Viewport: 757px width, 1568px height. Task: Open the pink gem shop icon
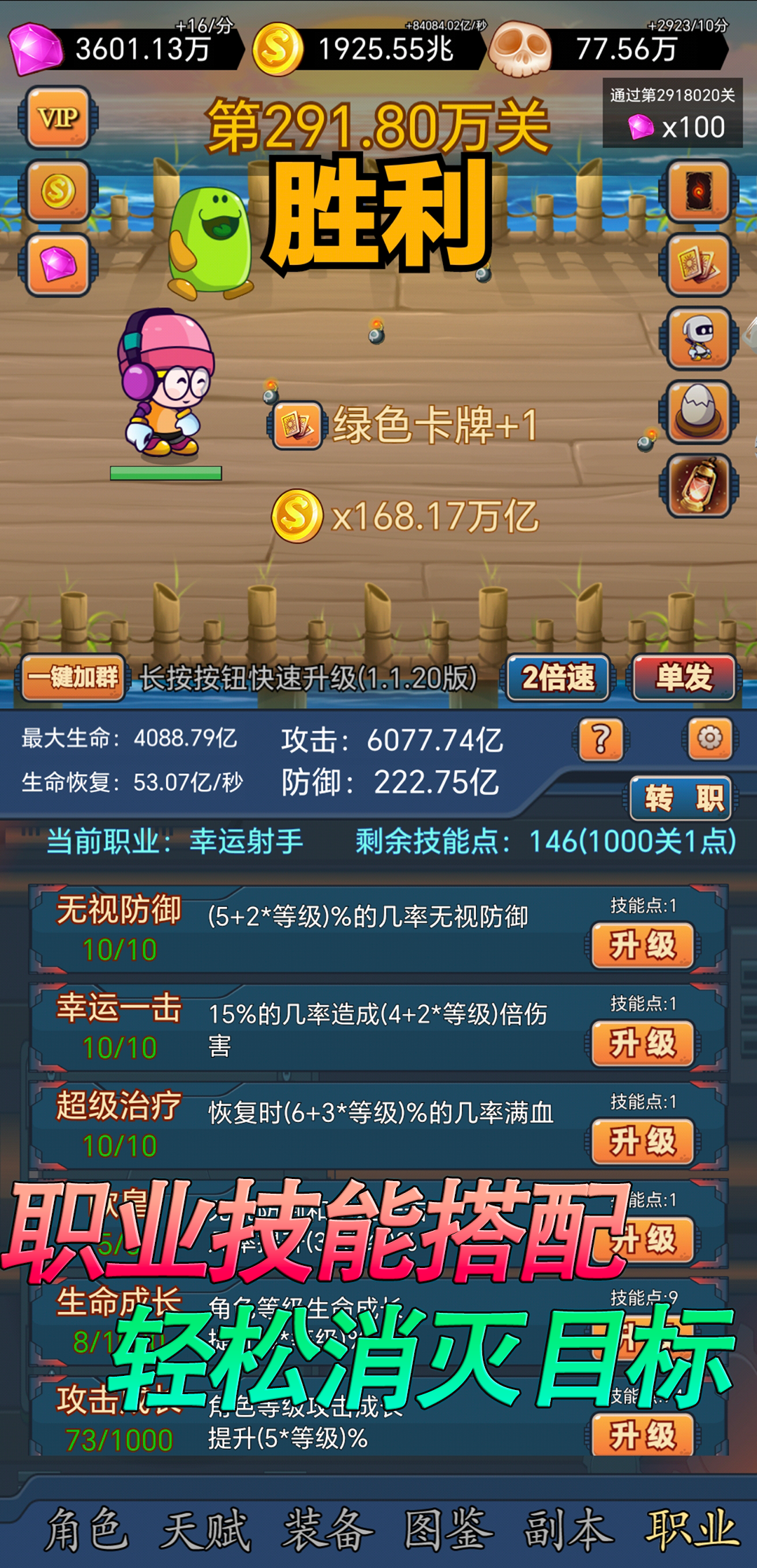coord(58,265)
